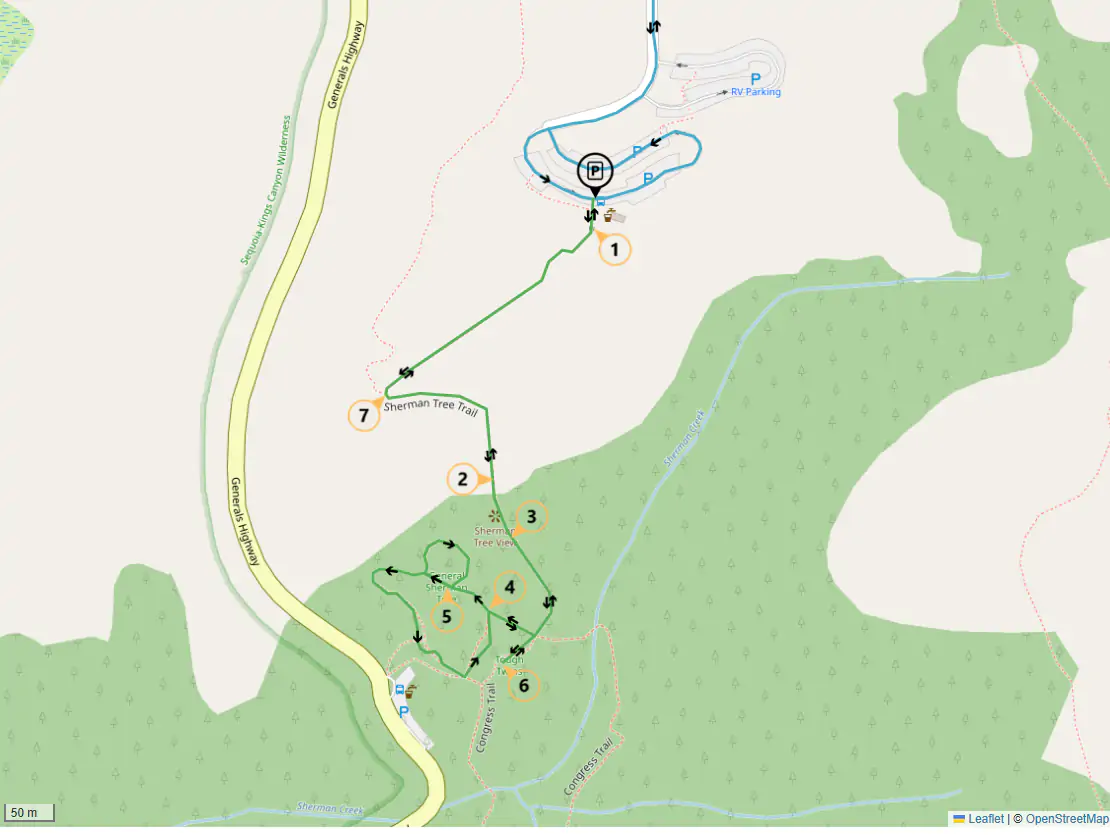Screen dimensions: 1110x835
Task: Open the OpenStreetMap copyright link
Action: coord(1066,818)
